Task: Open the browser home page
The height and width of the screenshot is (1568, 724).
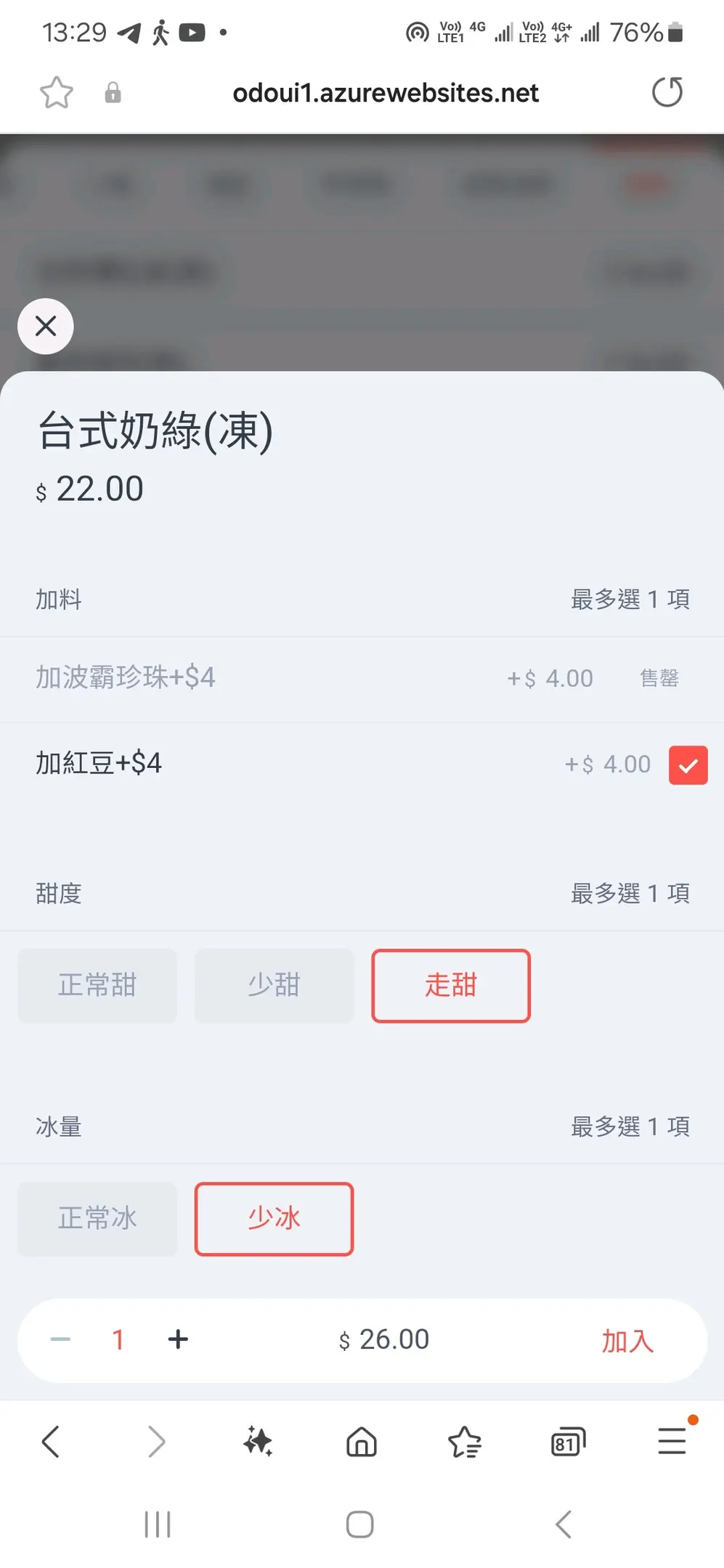Action: coord(361,1442)
